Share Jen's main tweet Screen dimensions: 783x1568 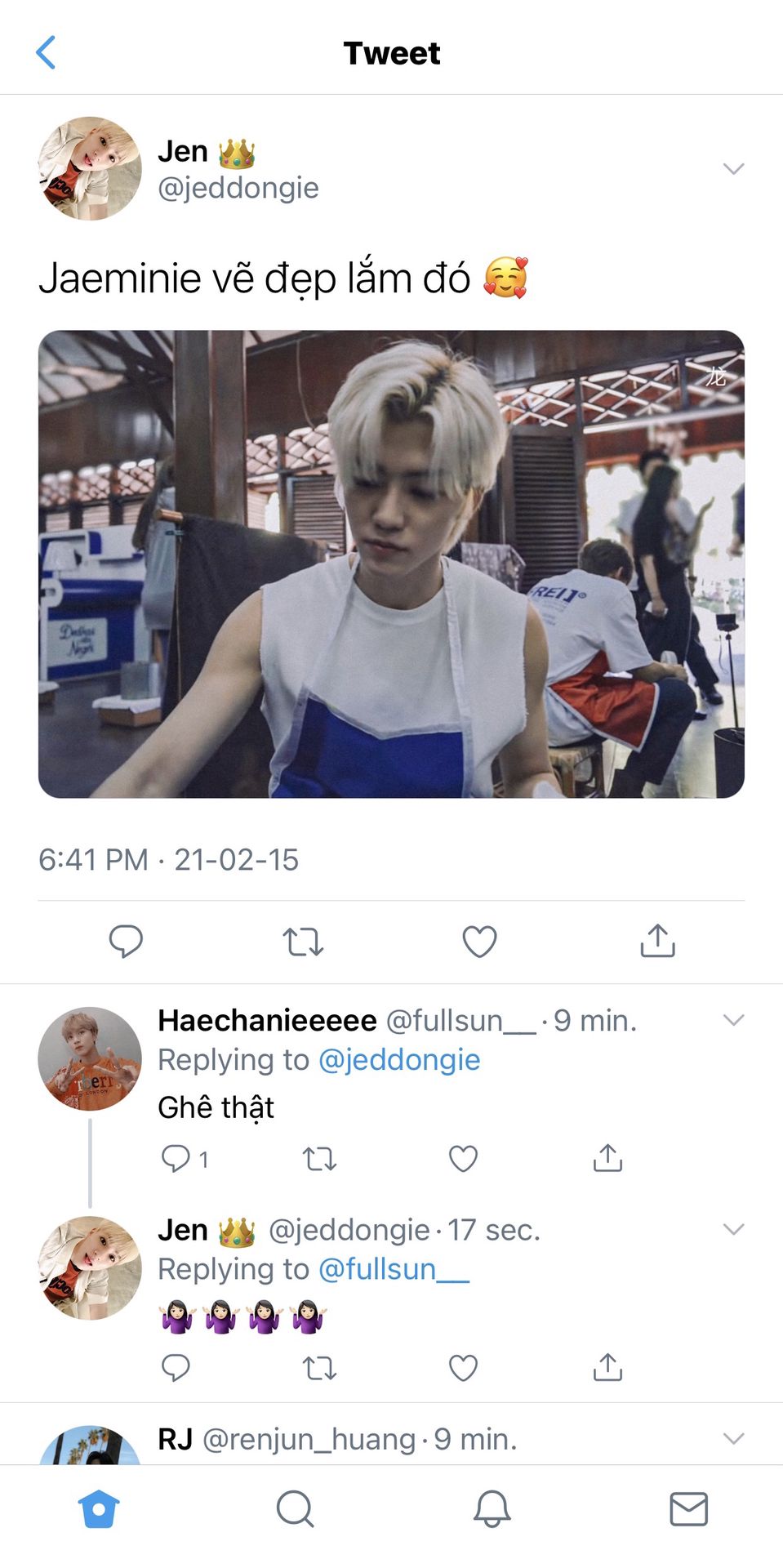[x=657, y=941]
